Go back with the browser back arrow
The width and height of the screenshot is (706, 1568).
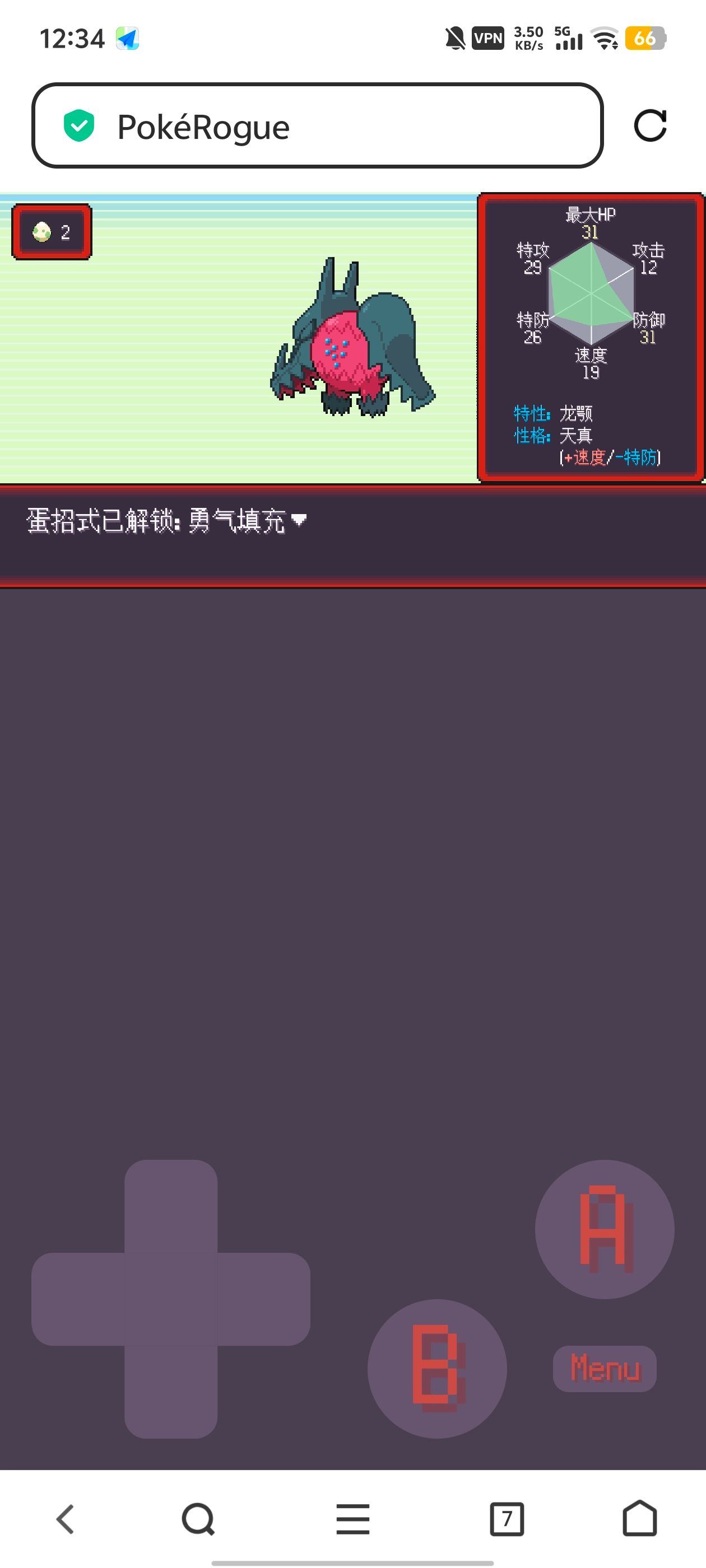66,1519
